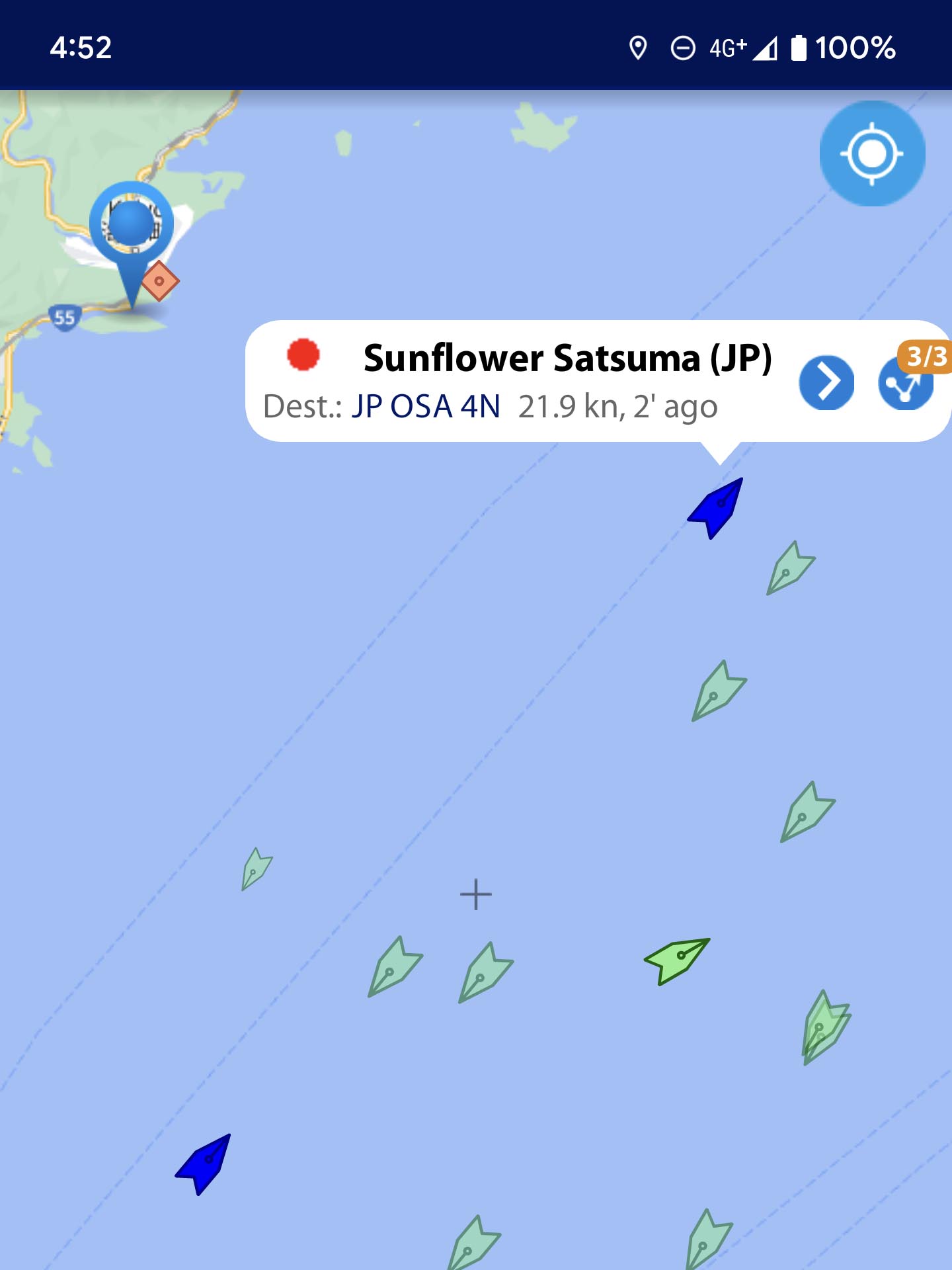Viewport: 952px width, 1270px height.
Task: Tap the orange diamond marker near pin
Action: (159, 281)
